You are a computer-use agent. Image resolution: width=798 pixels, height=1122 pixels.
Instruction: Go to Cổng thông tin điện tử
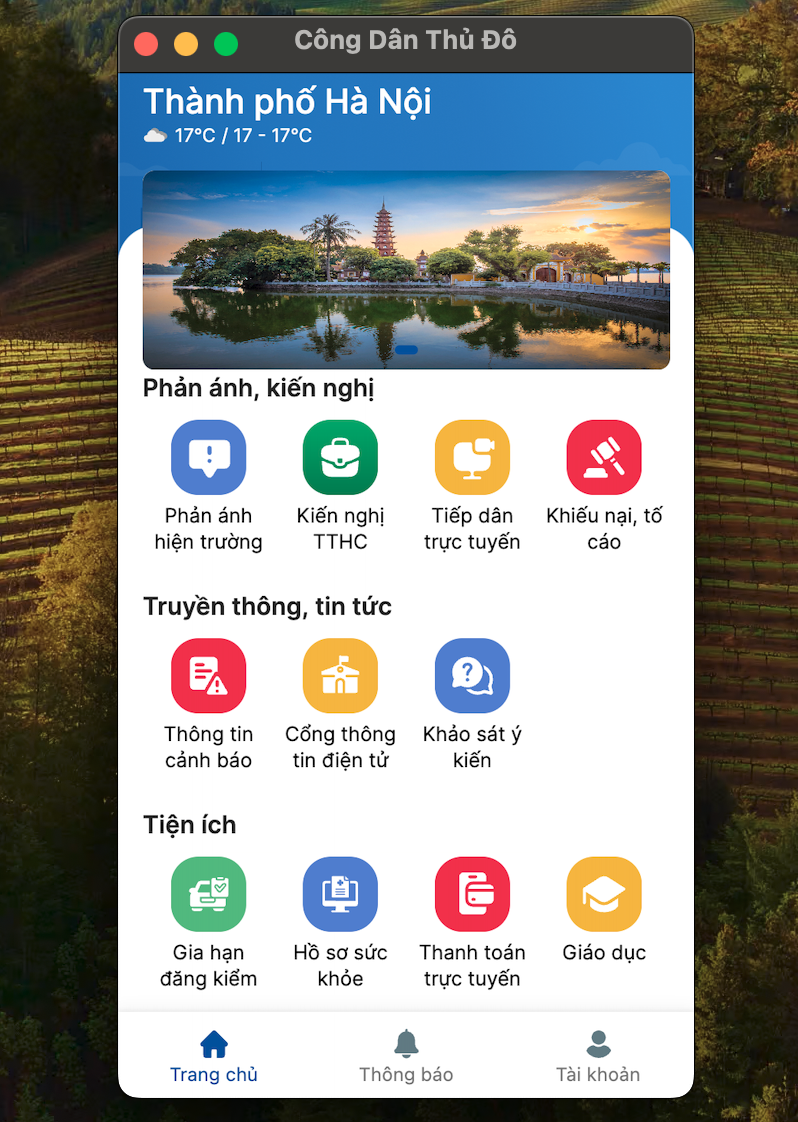point(340,676)
